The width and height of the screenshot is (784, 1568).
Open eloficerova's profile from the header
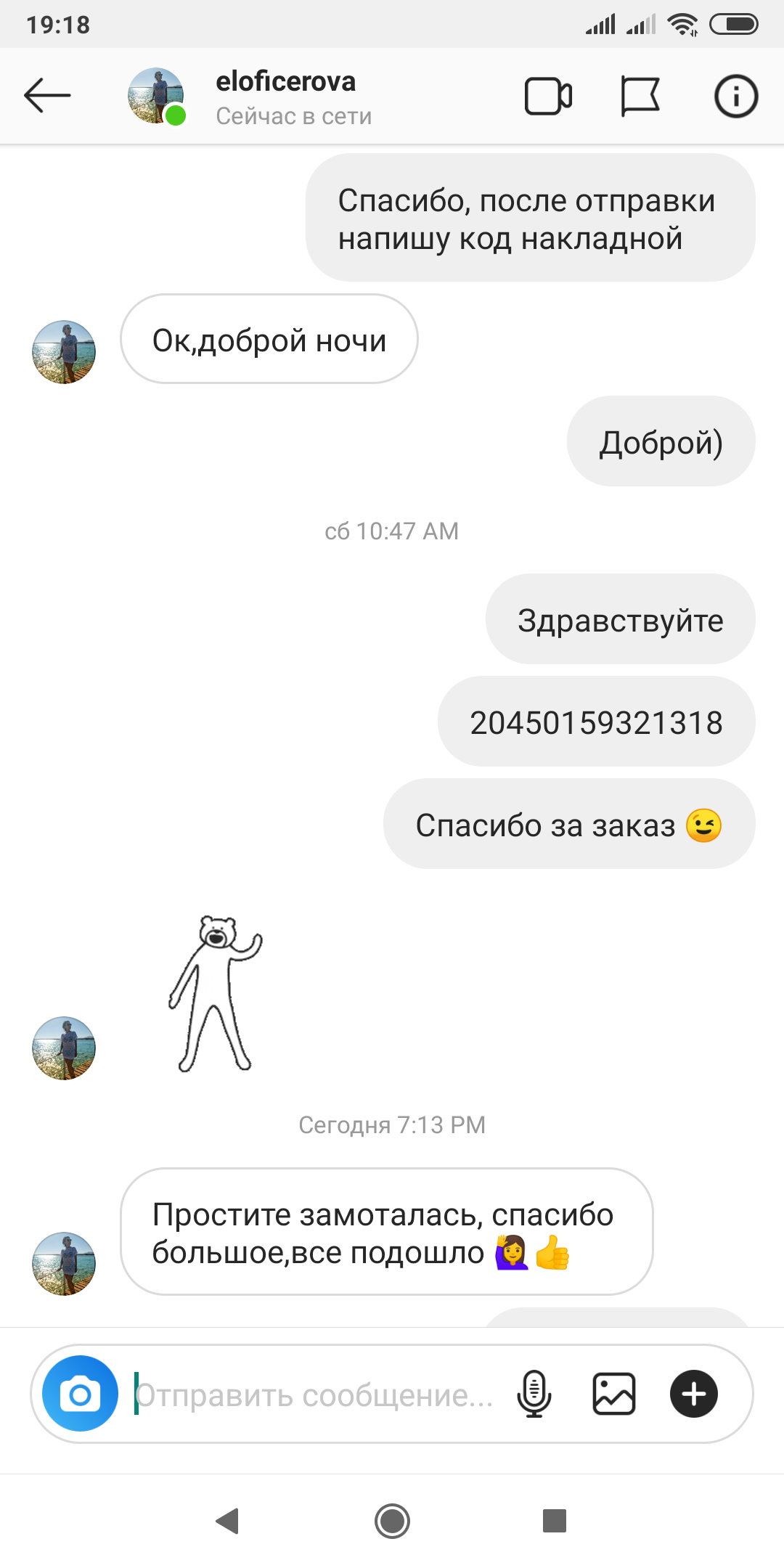(285, 96)
